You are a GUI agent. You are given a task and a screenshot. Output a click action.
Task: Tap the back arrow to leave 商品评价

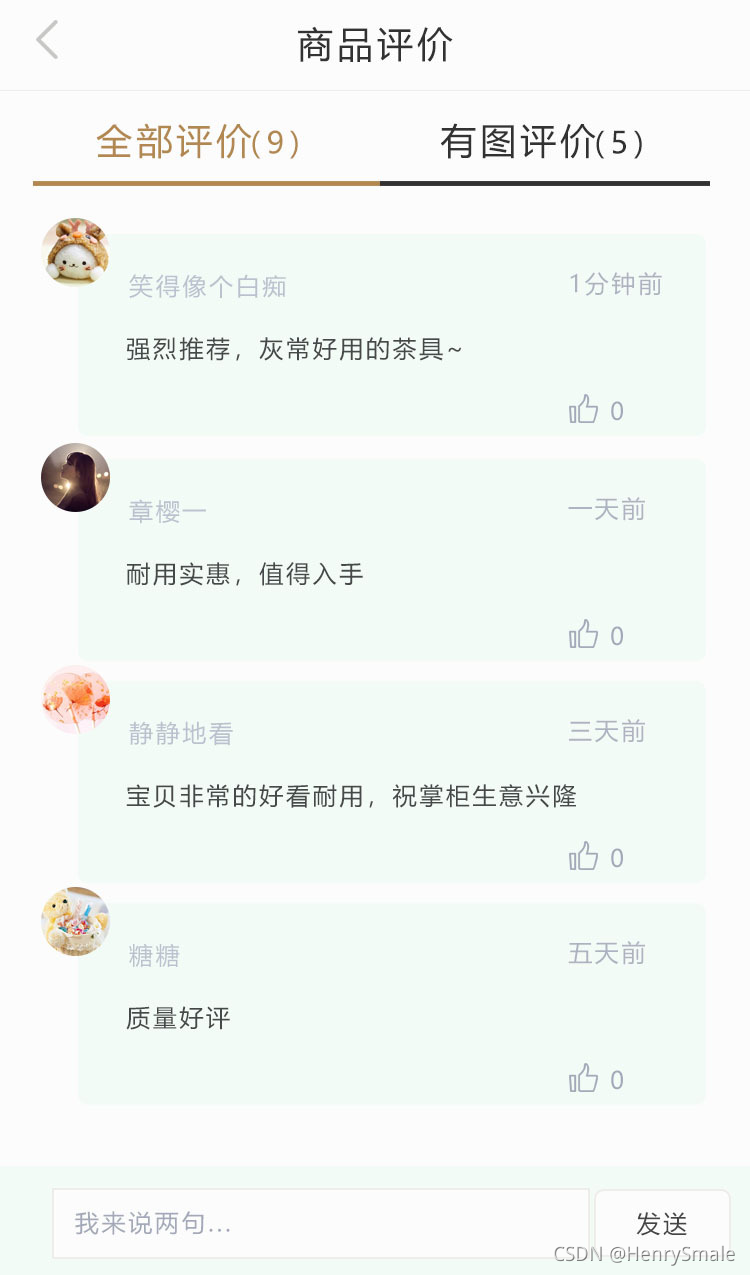tap(47, 40)
